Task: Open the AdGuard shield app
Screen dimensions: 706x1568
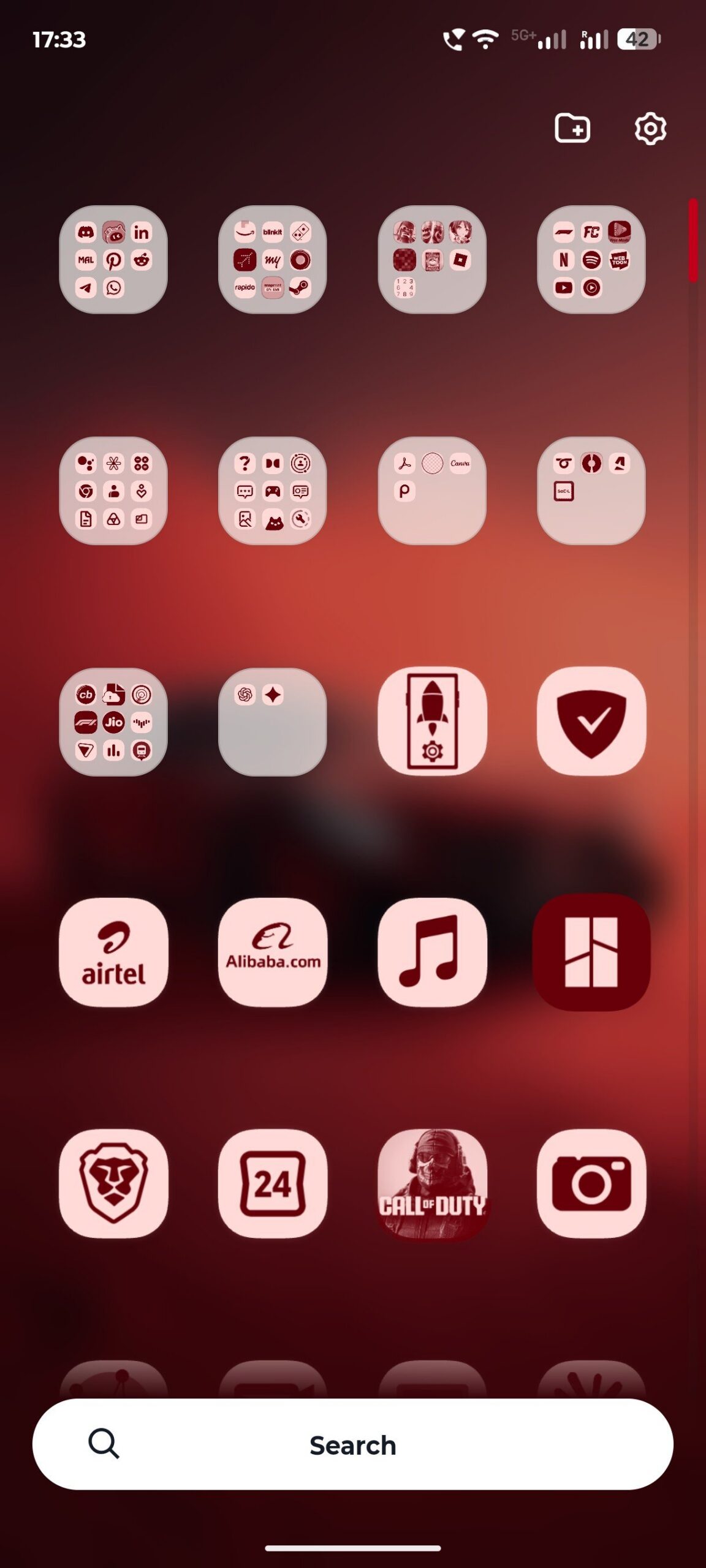Action: coord(591,722)
